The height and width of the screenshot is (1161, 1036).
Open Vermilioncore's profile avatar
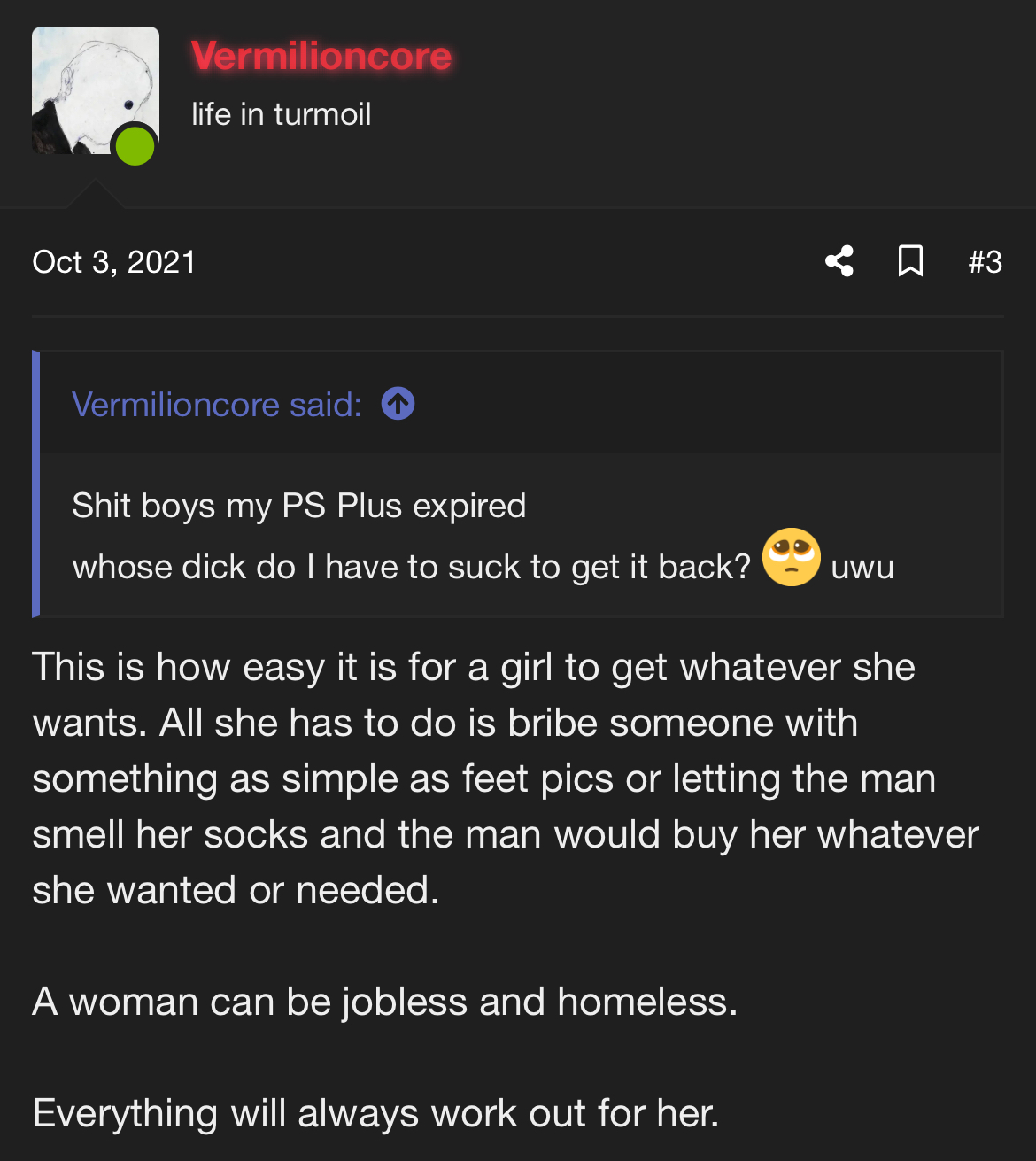(95, 91)
